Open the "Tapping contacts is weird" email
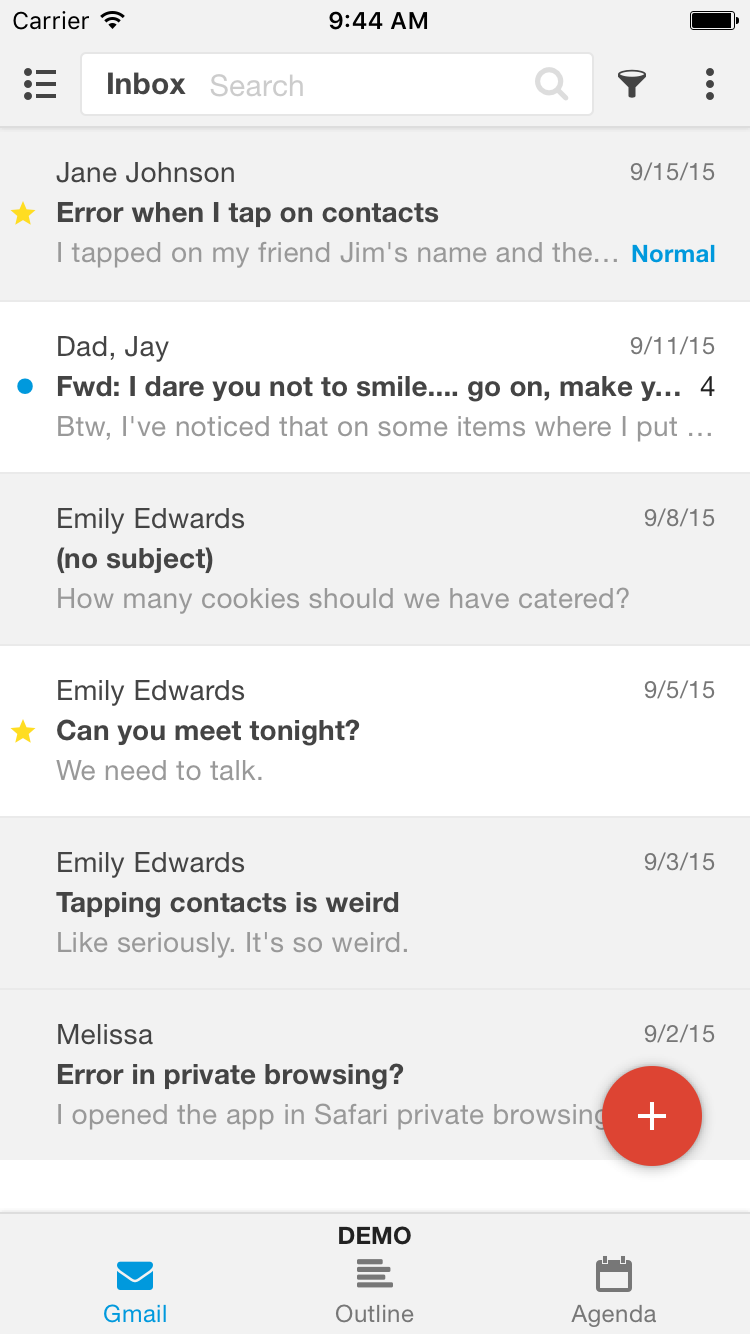 [x=375, y=903]
